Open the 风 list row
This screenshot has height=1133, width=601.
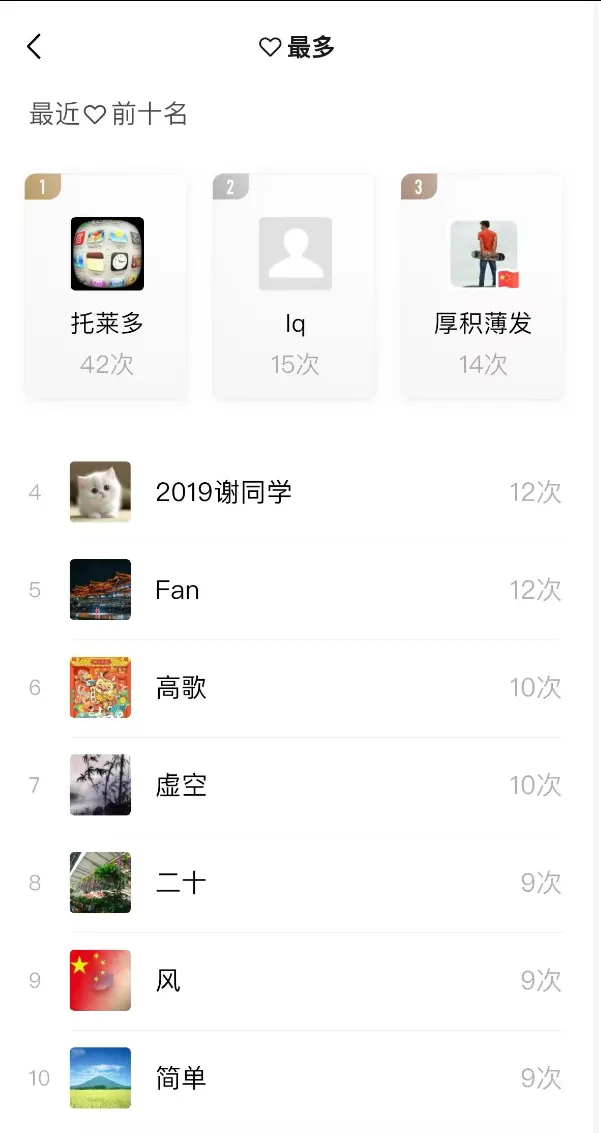tap(300, 980)
